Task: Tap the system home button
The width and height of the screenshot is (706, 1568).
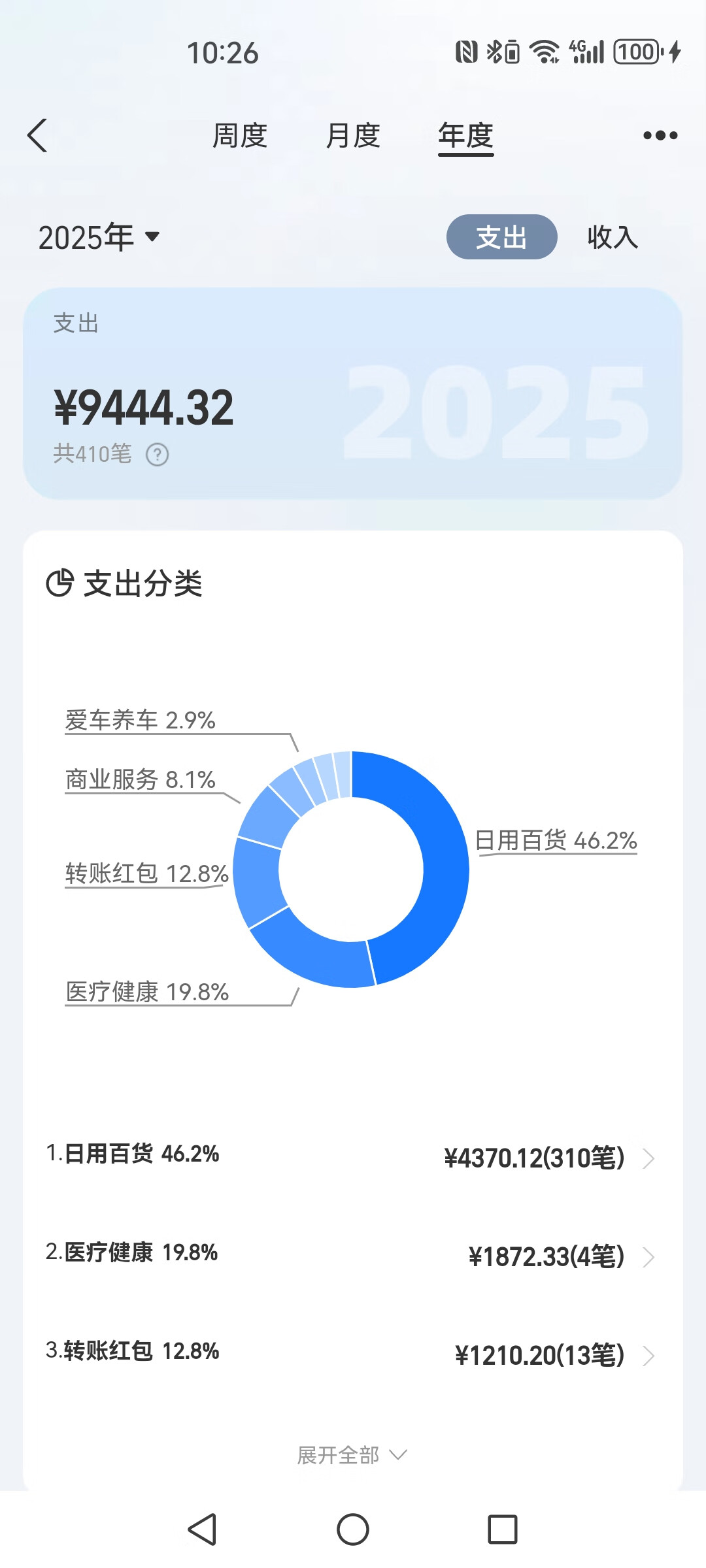Action: coord(353,1529)
